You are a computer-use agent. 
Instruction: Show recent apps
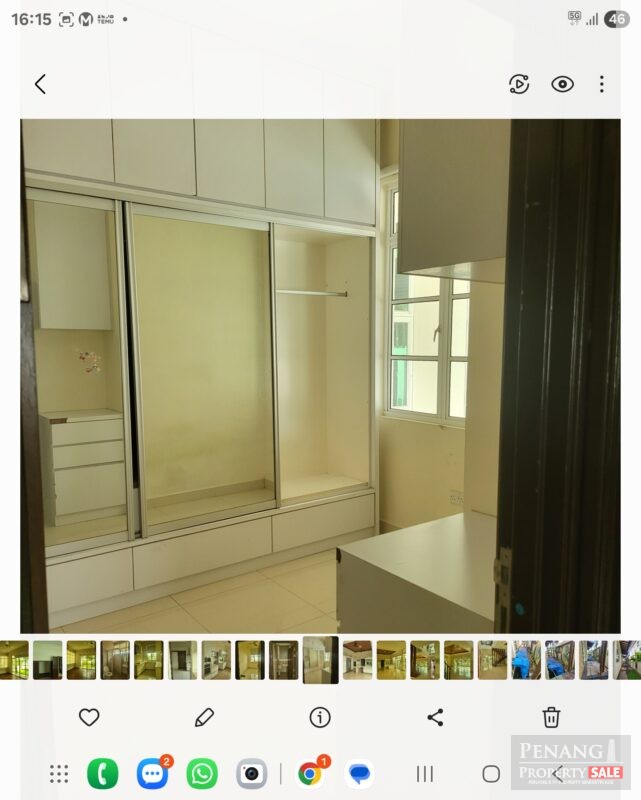pos(425,773)
